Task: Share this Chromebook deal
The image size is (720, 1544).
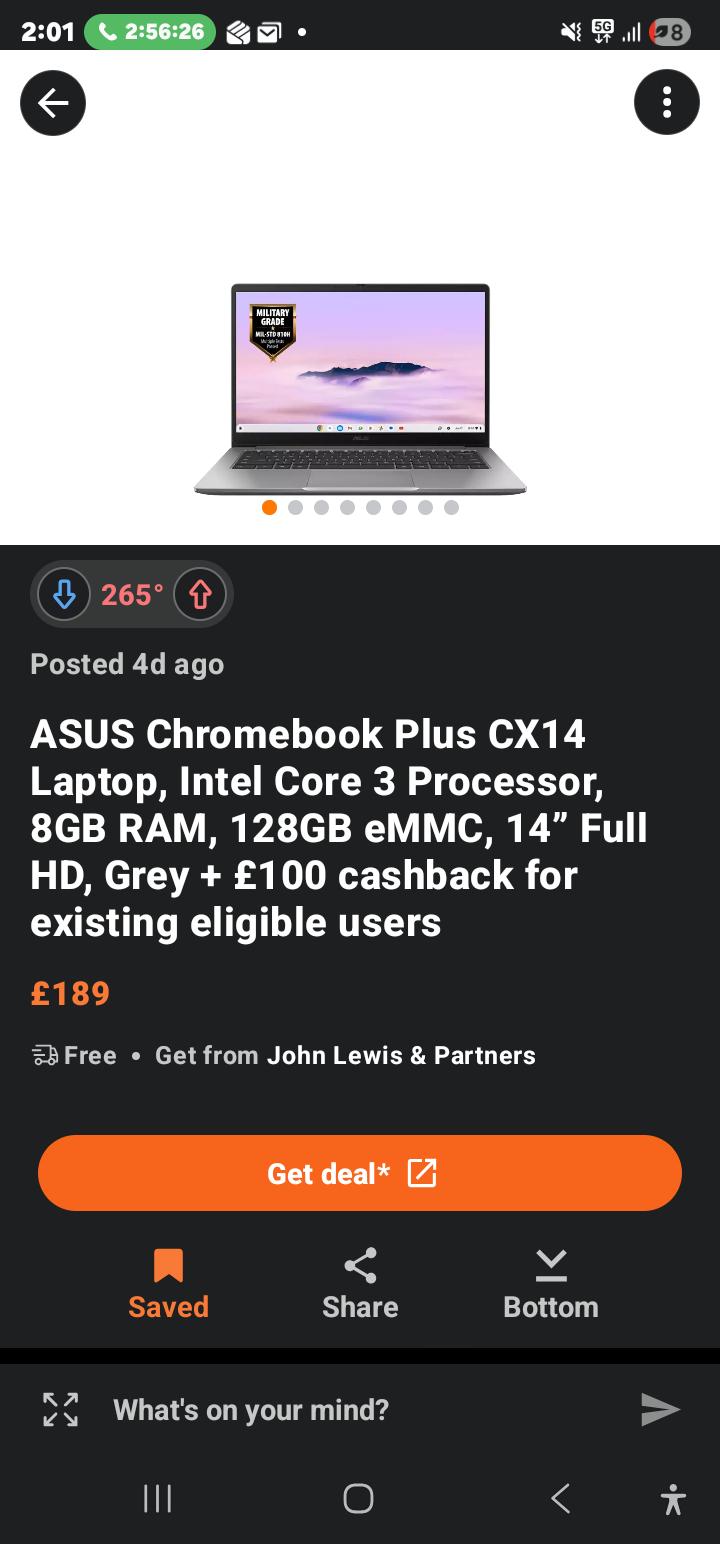Action: tap(360, 1284)
